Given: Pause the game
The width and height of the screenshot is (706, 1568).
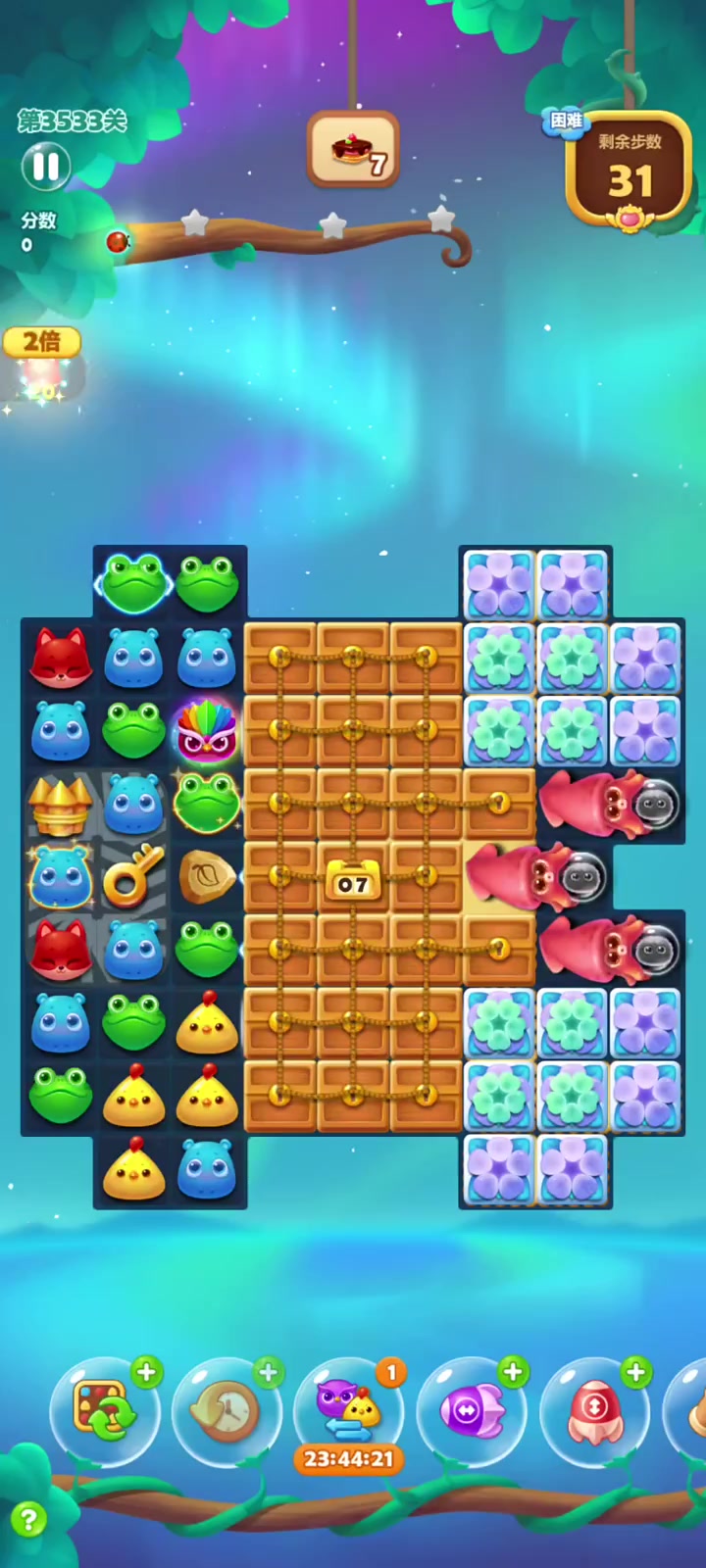Looking at the screenshot, I should [x=46, y=167].
